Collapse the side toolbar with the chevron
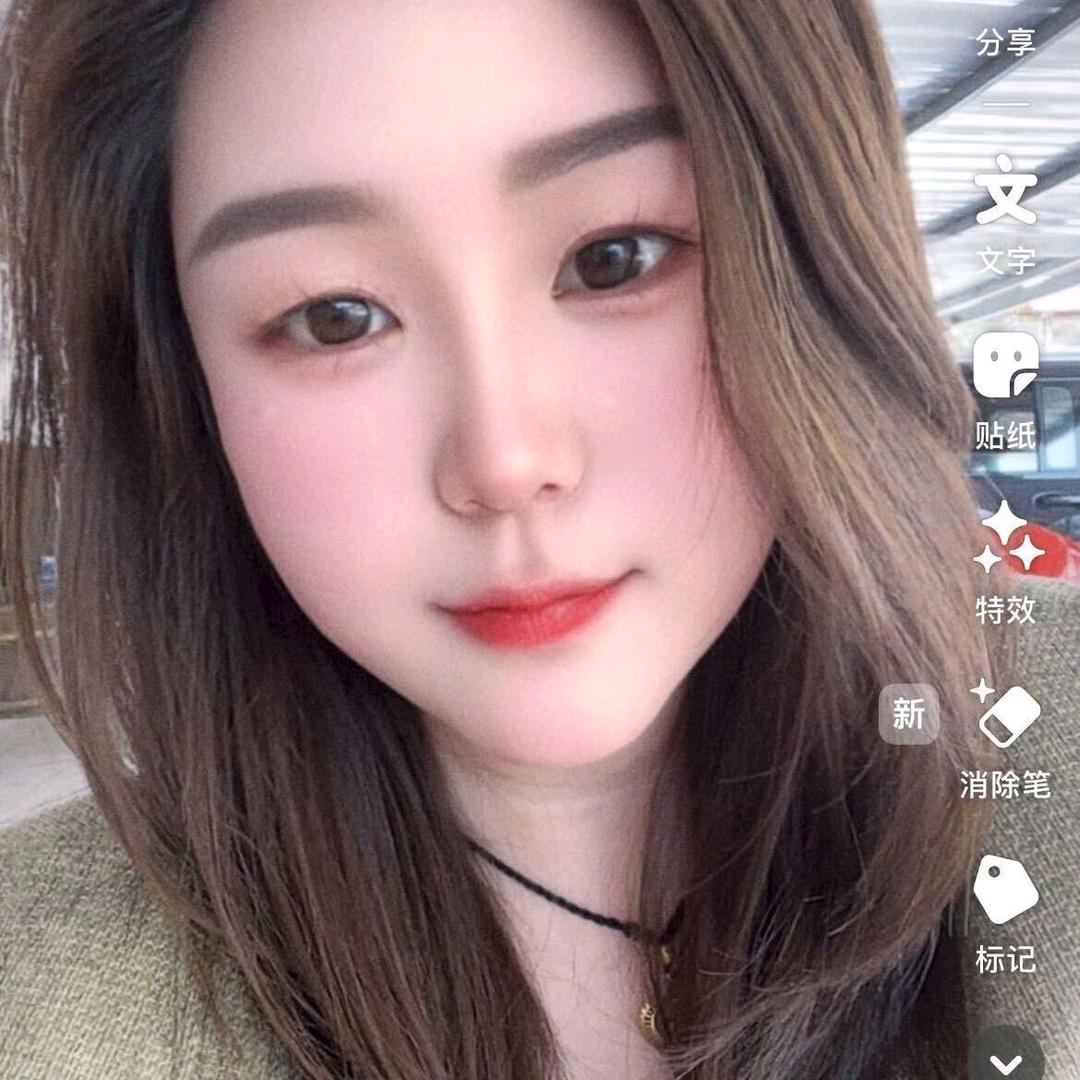Image resolution: width=1080 pixels, height=1080 pixels. tap(1006, 1062)
